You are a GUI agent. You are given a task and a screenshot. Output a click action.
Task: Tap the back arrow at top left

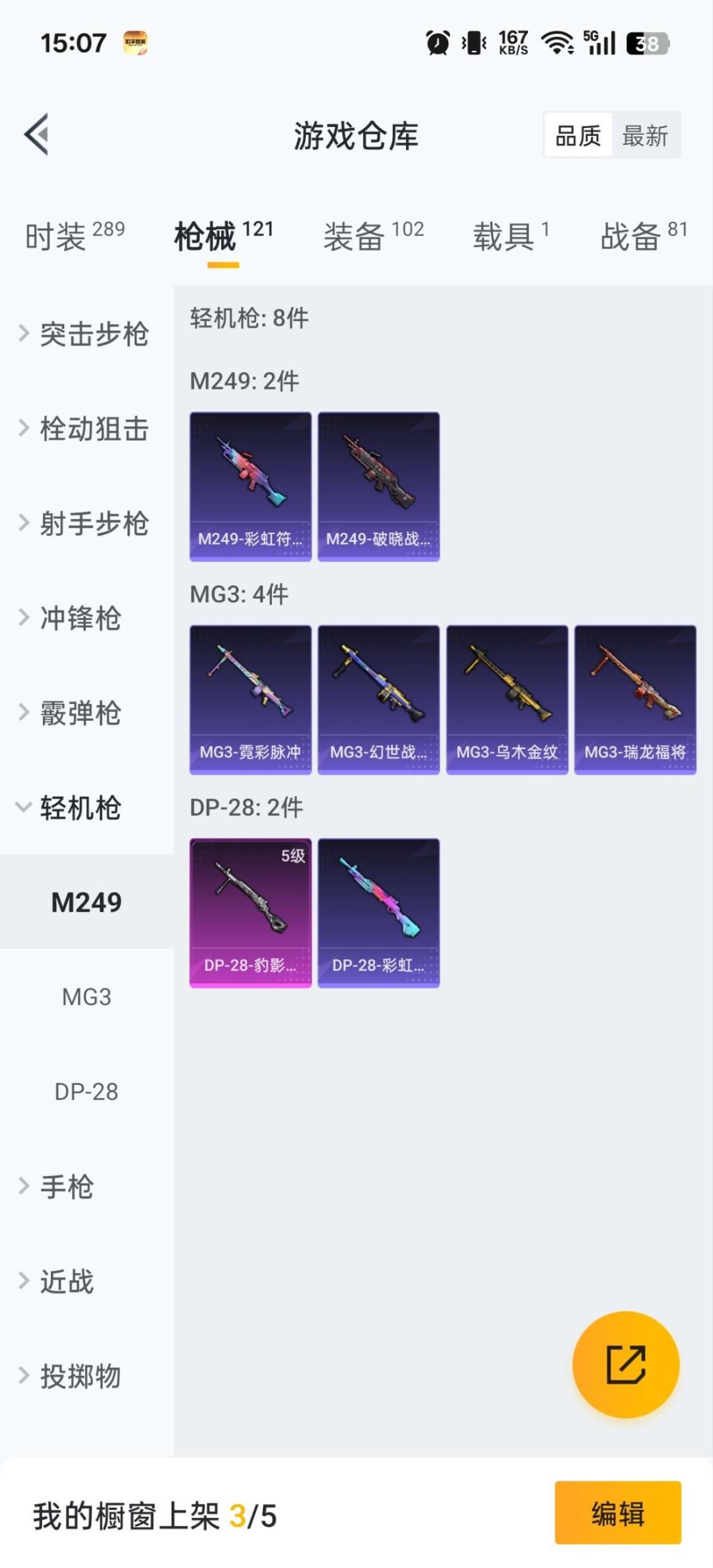pyautogui.click(x=38, y=135)
